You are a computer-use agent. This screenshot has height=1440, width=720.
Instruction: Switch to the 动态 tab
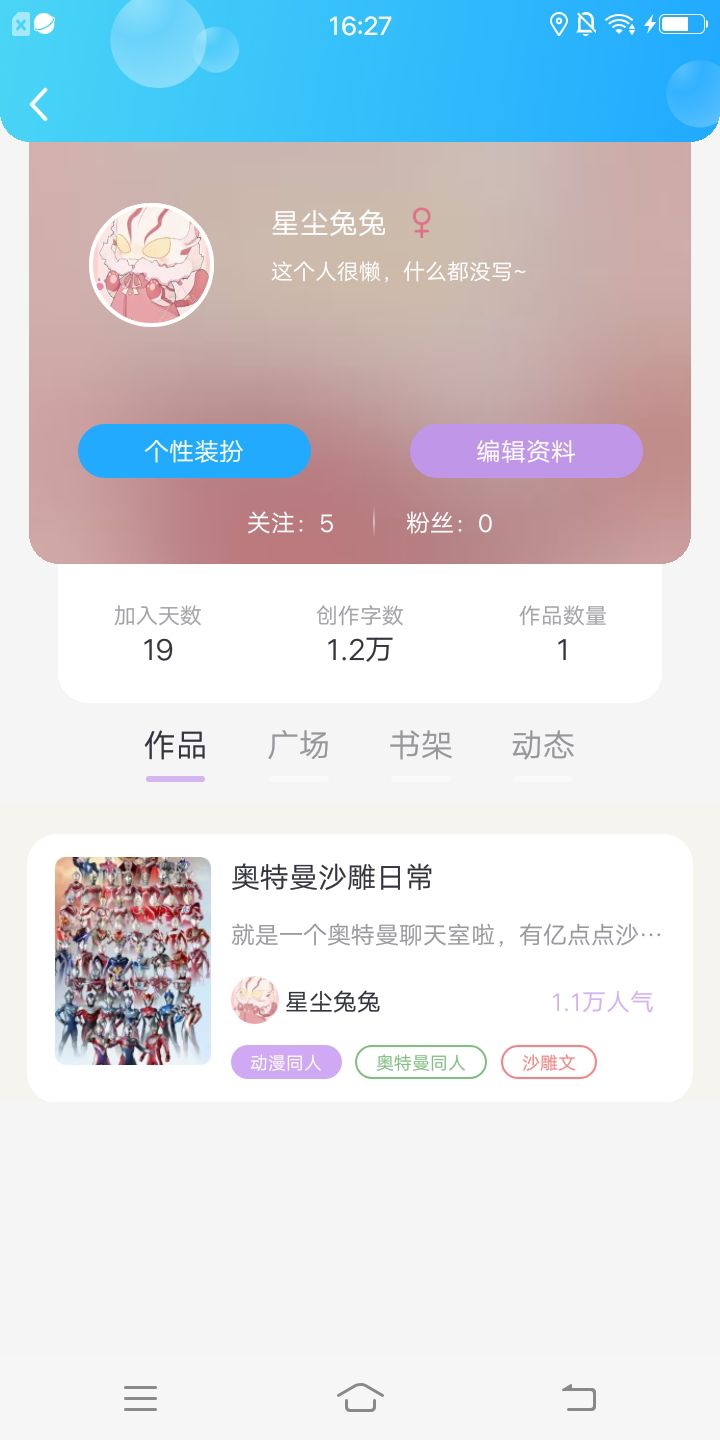[x=543, y=746]
